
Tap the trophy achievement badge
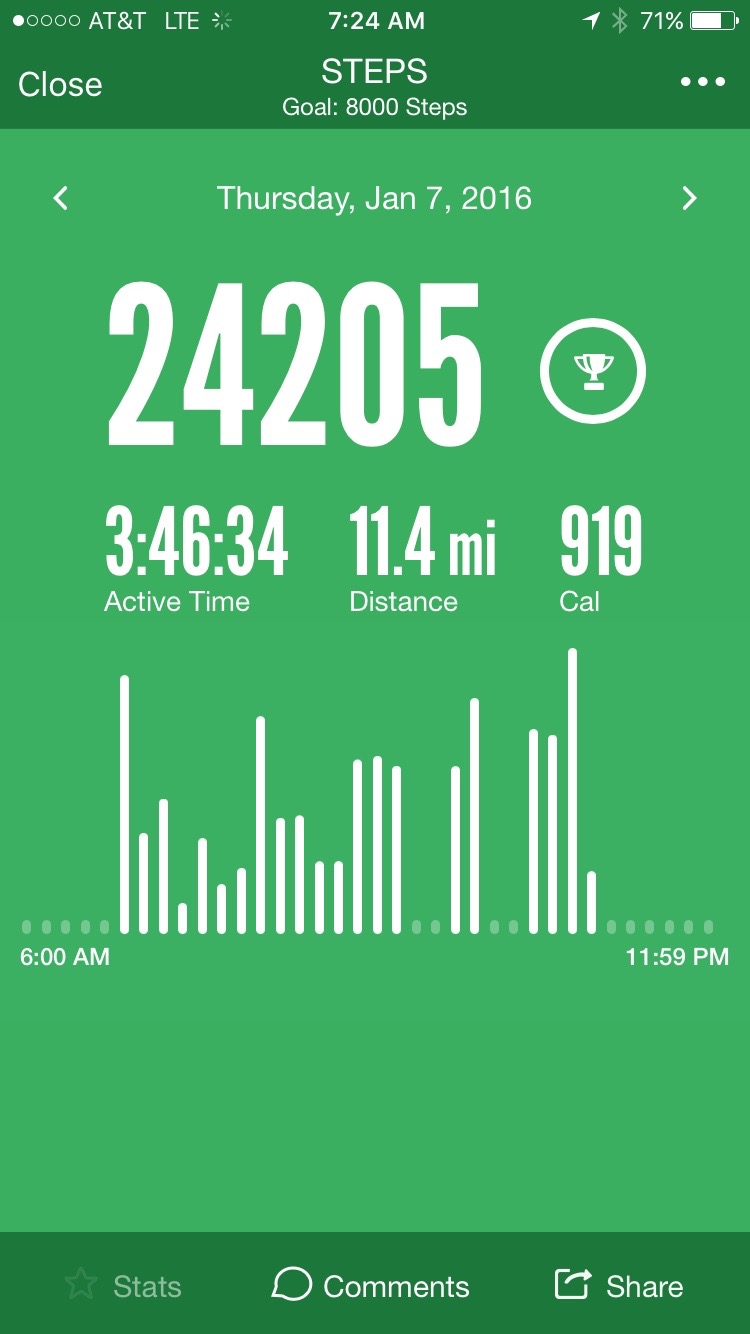[x=593, y=371]
